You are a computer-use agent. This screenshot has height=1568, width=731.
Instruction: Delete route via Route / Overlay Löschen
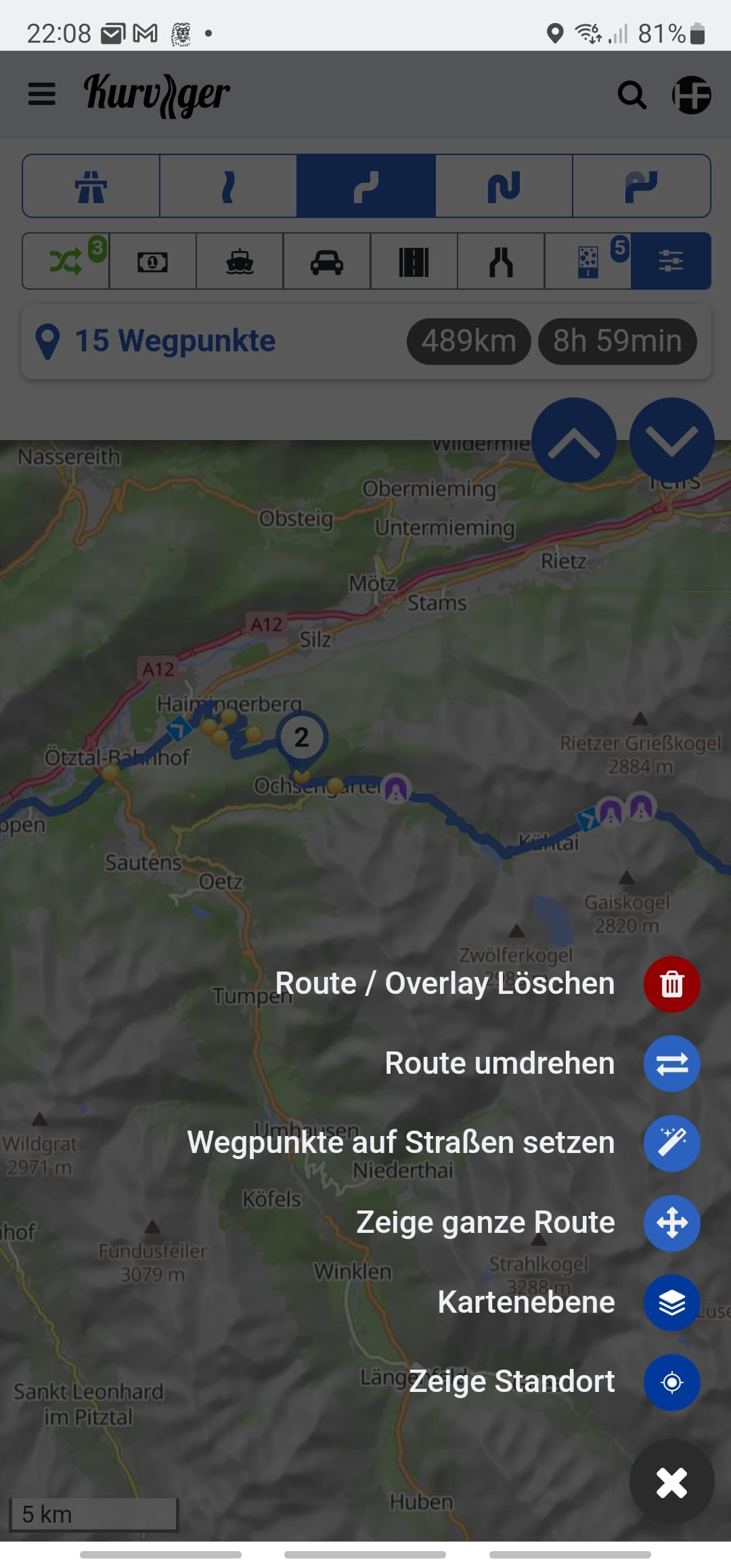click(x=671, y=984)
